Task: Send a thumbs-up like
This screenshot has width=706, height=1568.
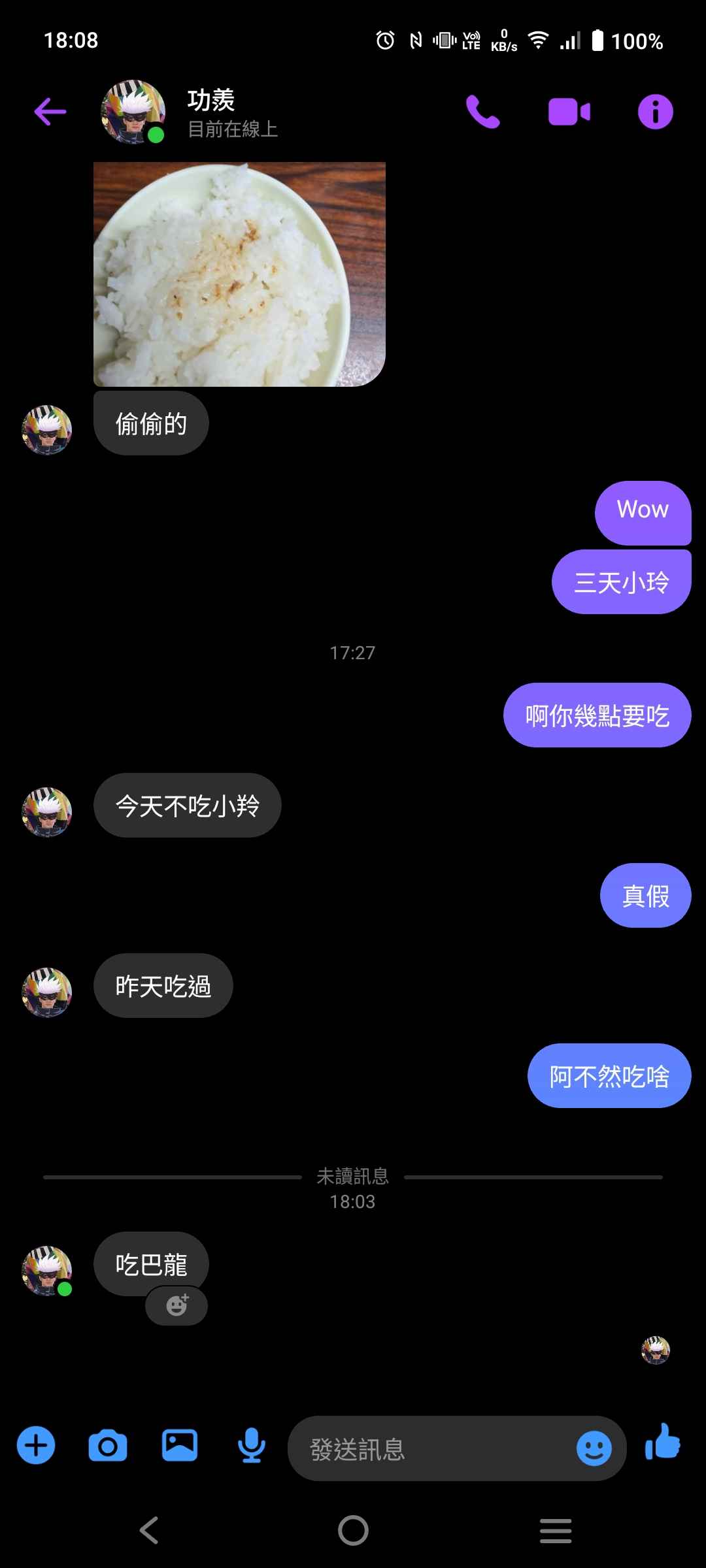Action: pos(663,1443)
